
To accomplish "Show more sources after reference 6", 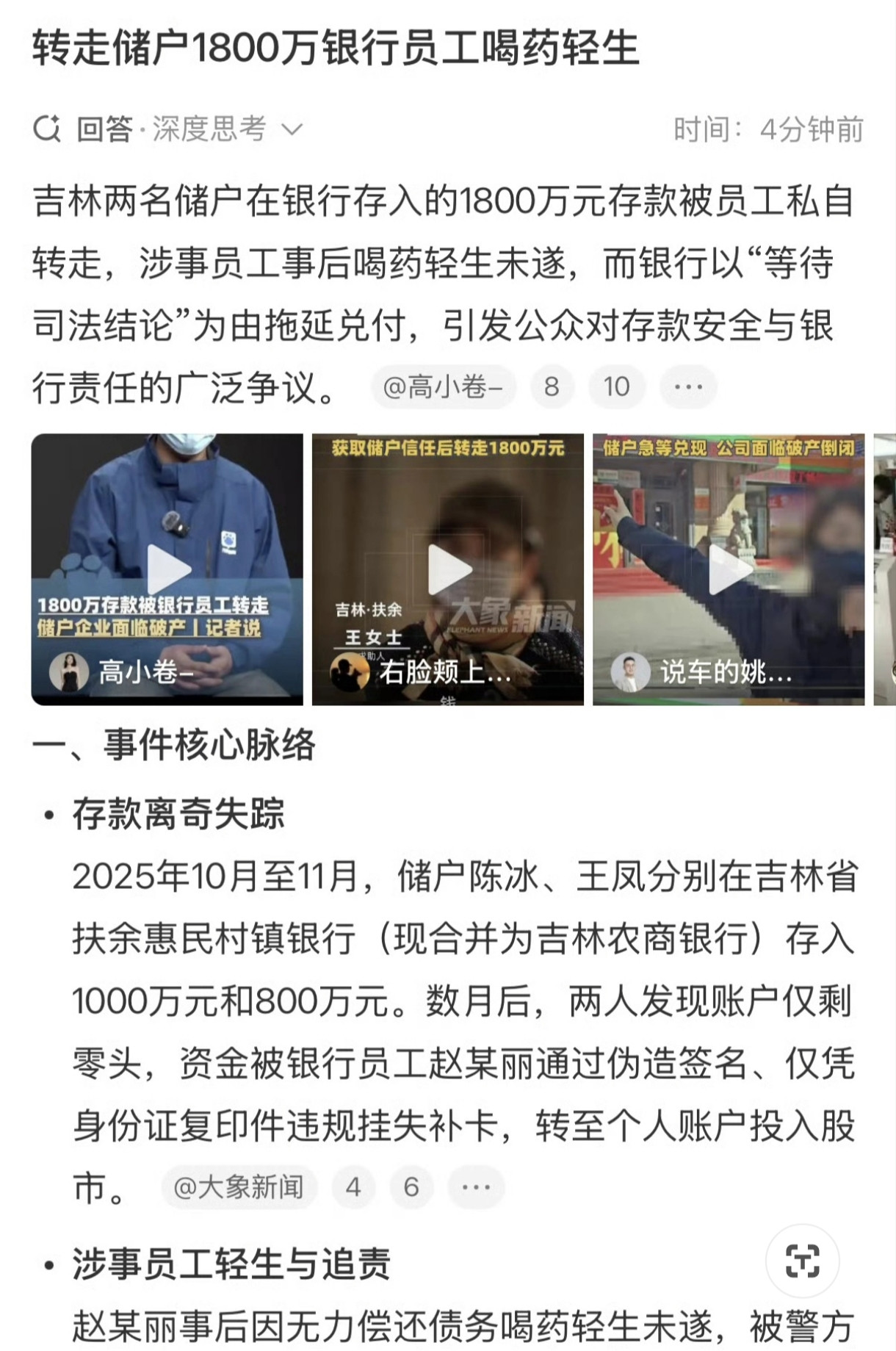I will [x=476, y=1186].
